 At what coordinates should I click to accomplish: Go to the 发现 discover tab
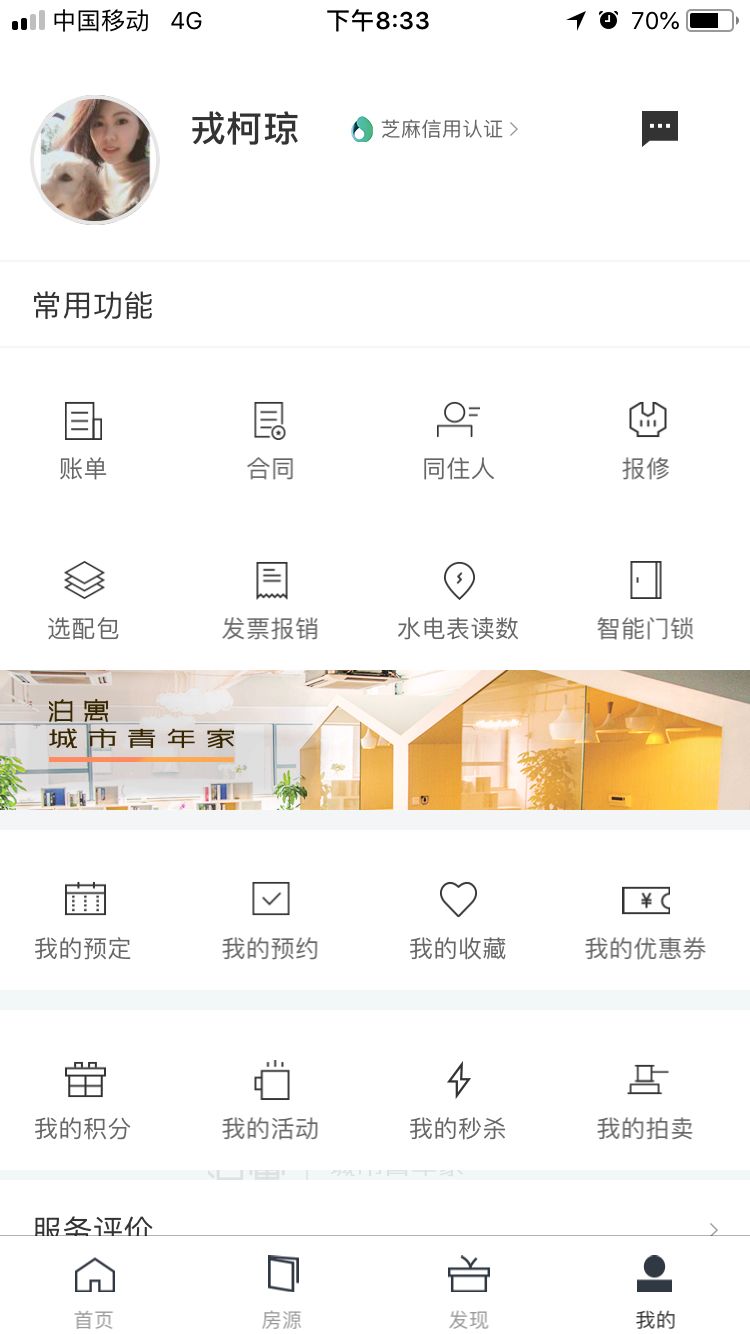click(468, 1290)
